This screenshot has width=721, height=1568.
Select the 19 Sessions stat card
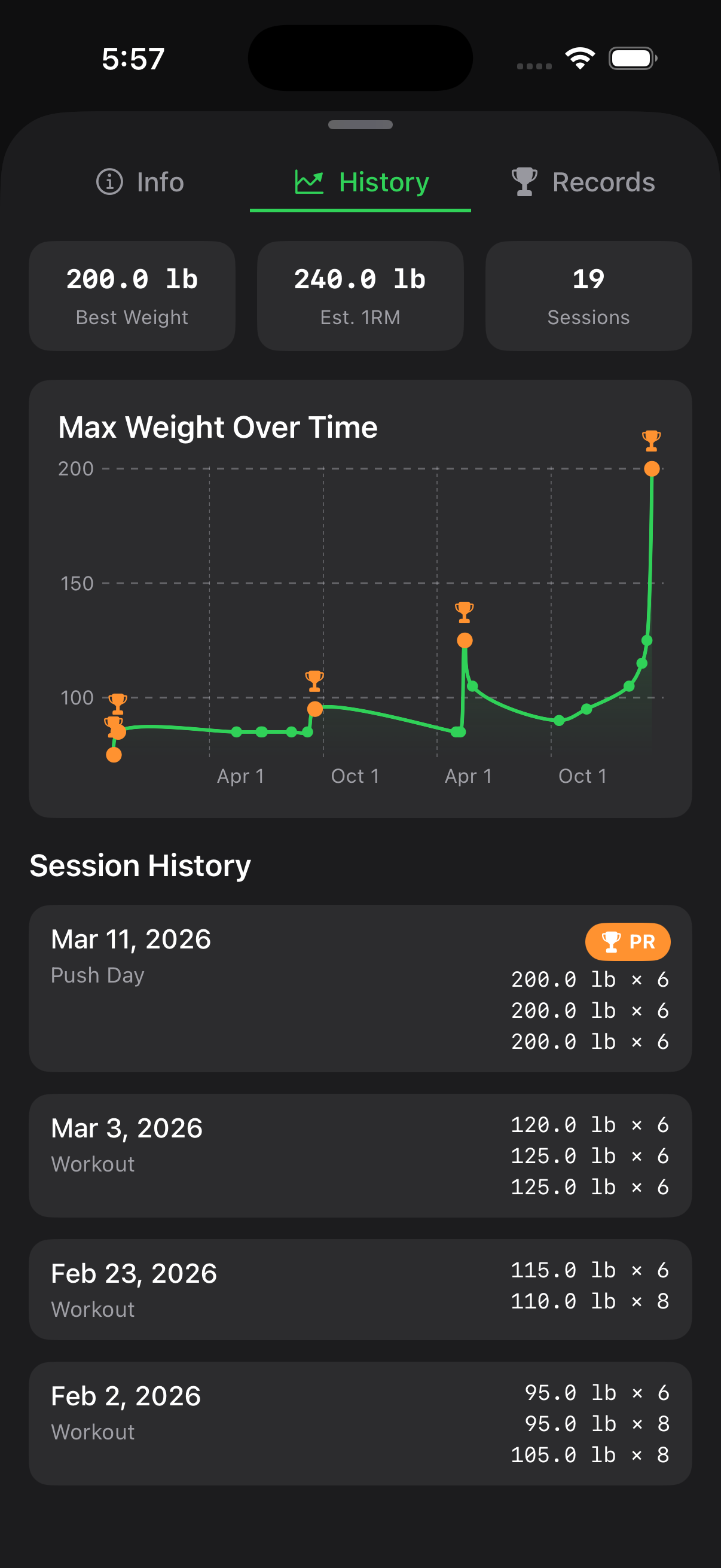click(x=588, y=296)
